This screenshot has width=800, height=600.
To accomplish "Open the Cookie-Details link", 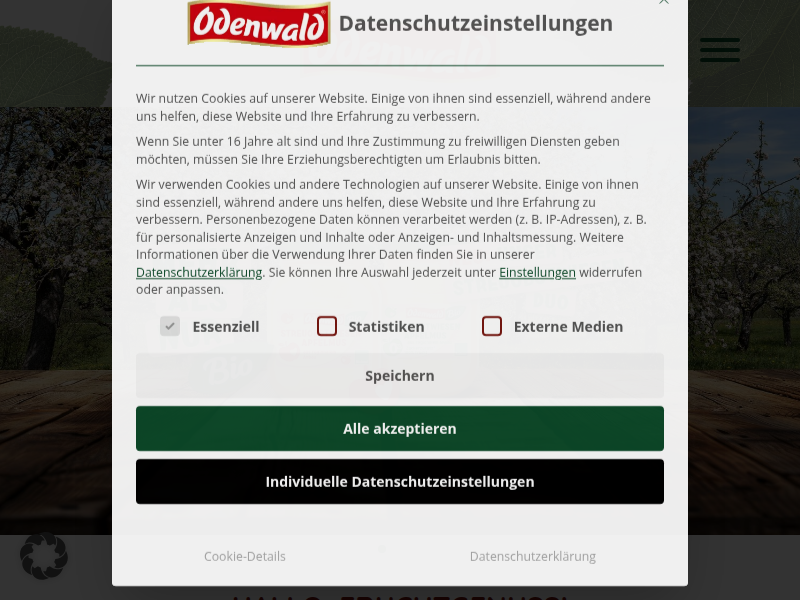I will point(245,556).
